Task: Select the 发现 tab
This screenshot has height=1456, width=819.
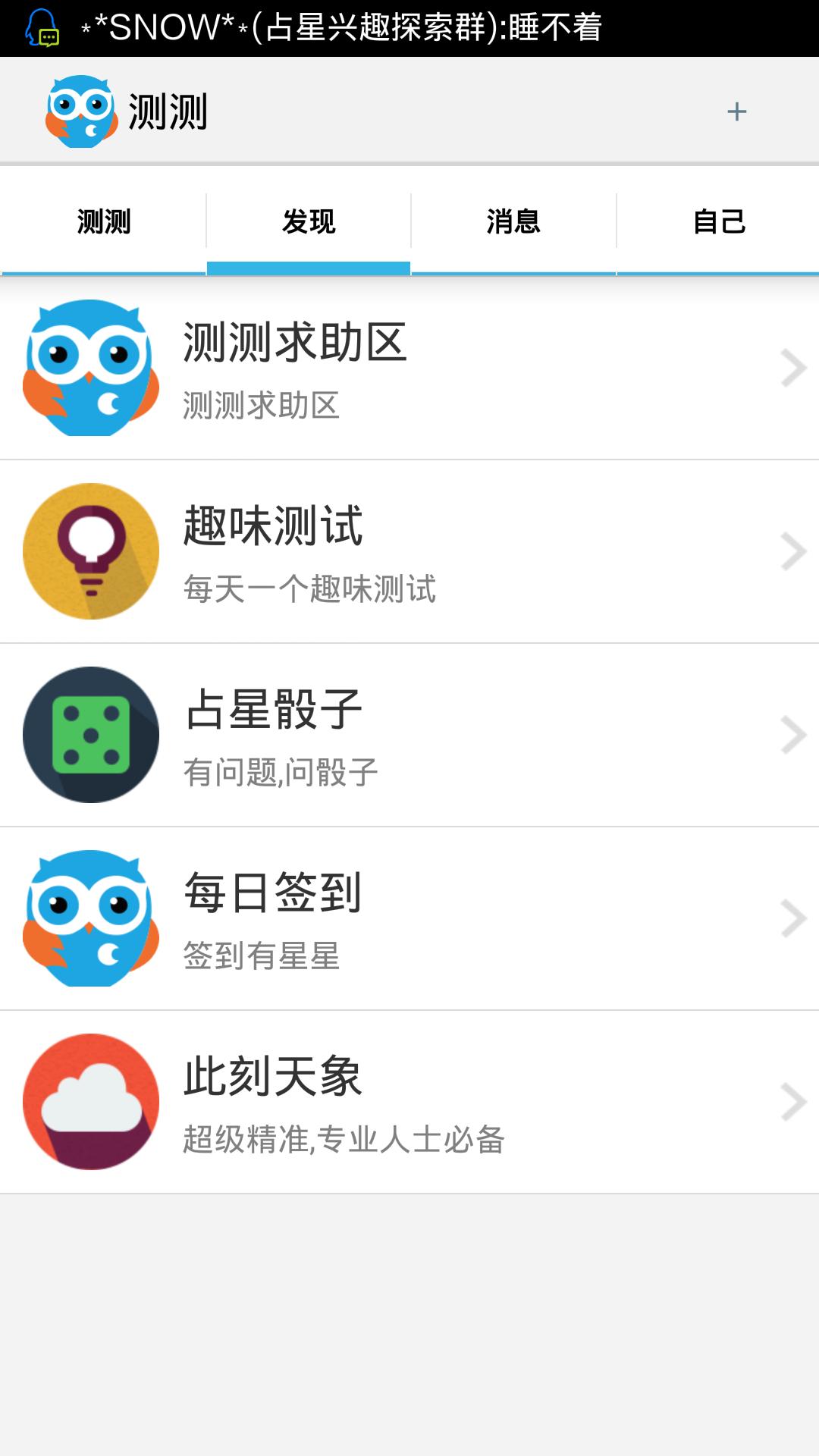Action: pos(309,221)
